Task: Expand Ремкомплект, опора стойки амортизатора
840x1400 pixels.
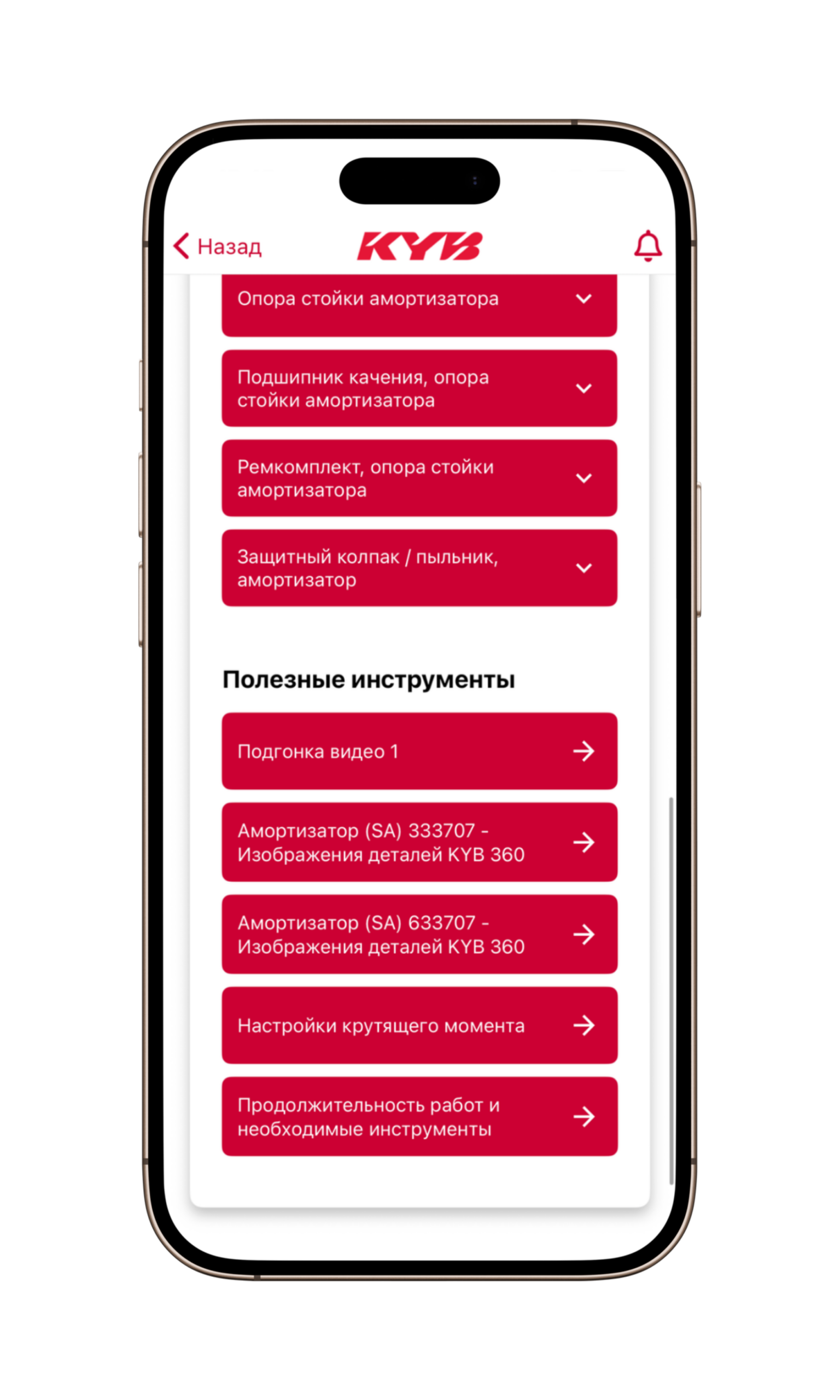Action: 419,478
